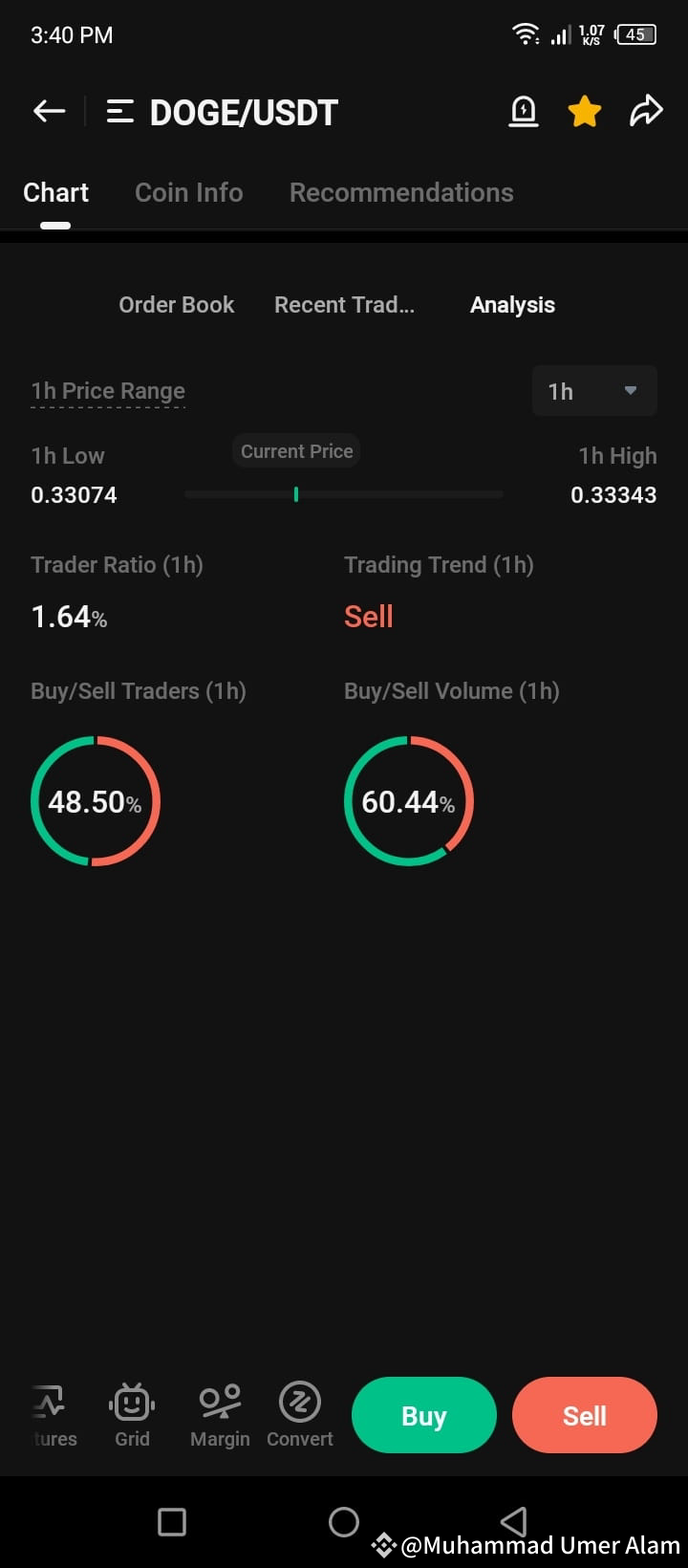Open the trading pairs list icon
Image resolution: width=688 pixels, height=1568 pixels.
[x=118, y=111]
